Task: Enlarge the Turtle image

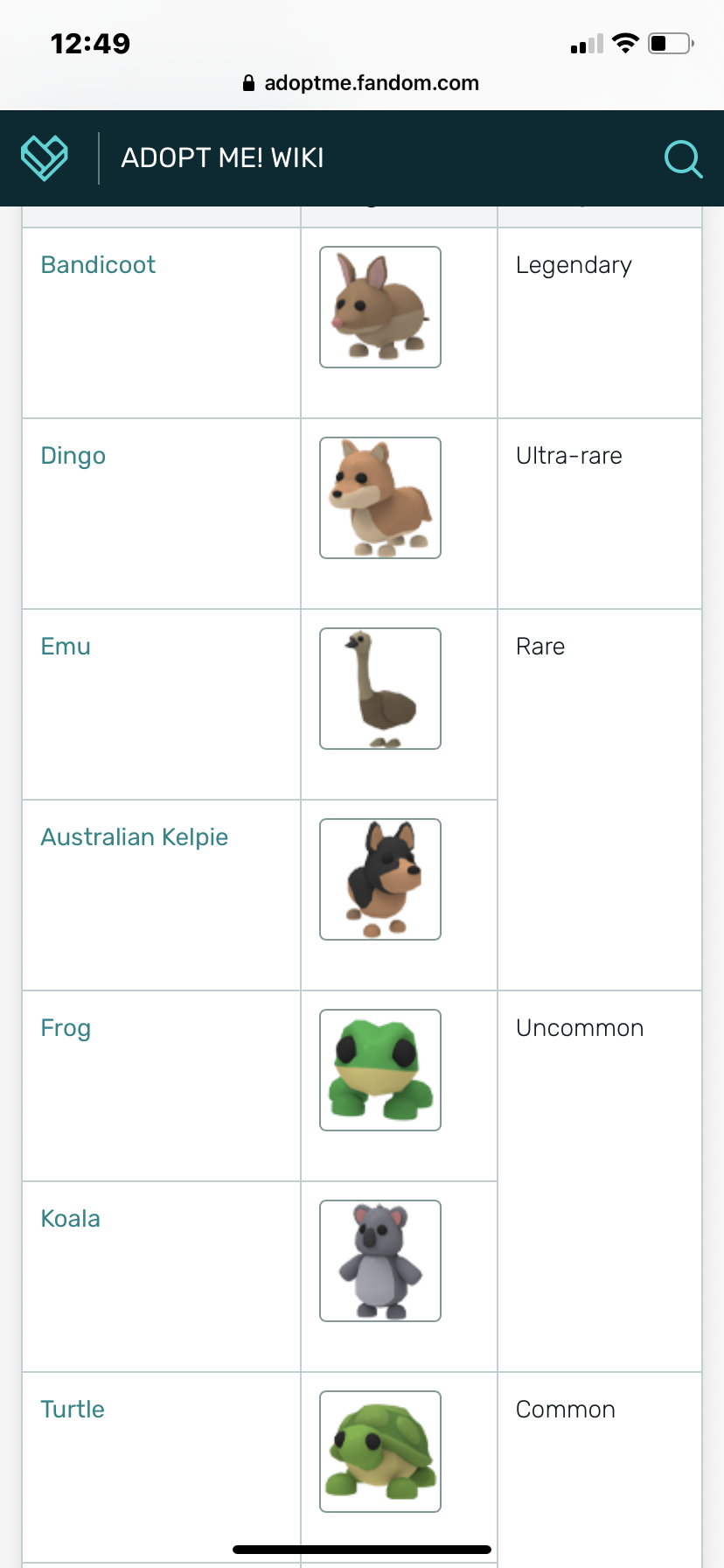Action: click(380, 1452)
